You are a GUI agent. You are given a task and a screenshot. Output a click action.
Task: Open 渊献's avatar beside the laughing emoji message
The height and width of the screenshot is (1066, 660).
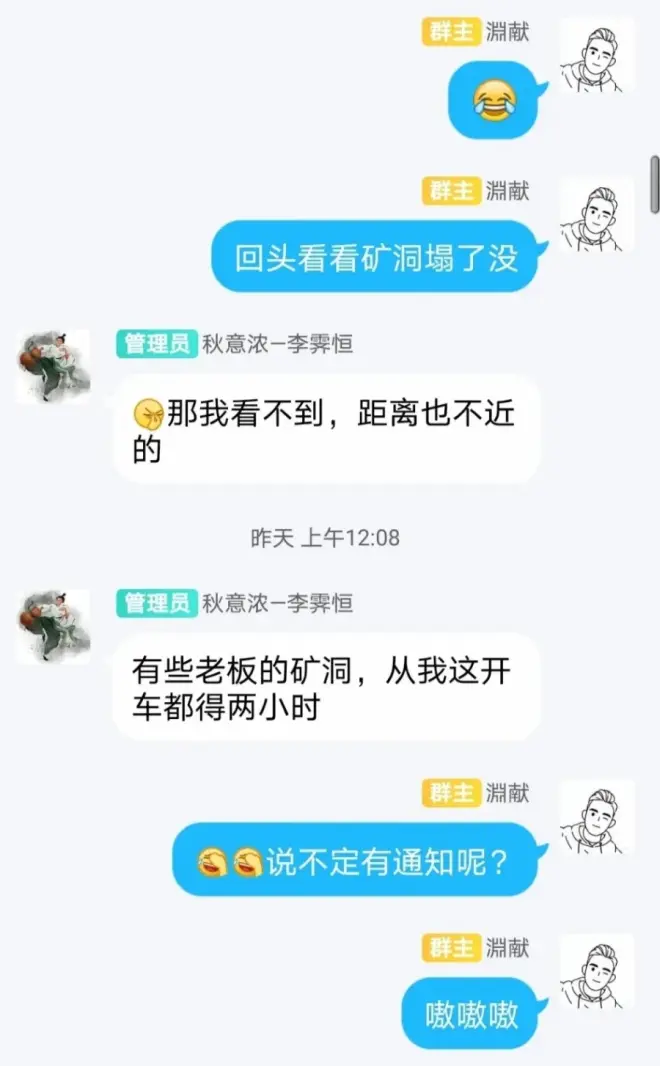click(596, 55)
